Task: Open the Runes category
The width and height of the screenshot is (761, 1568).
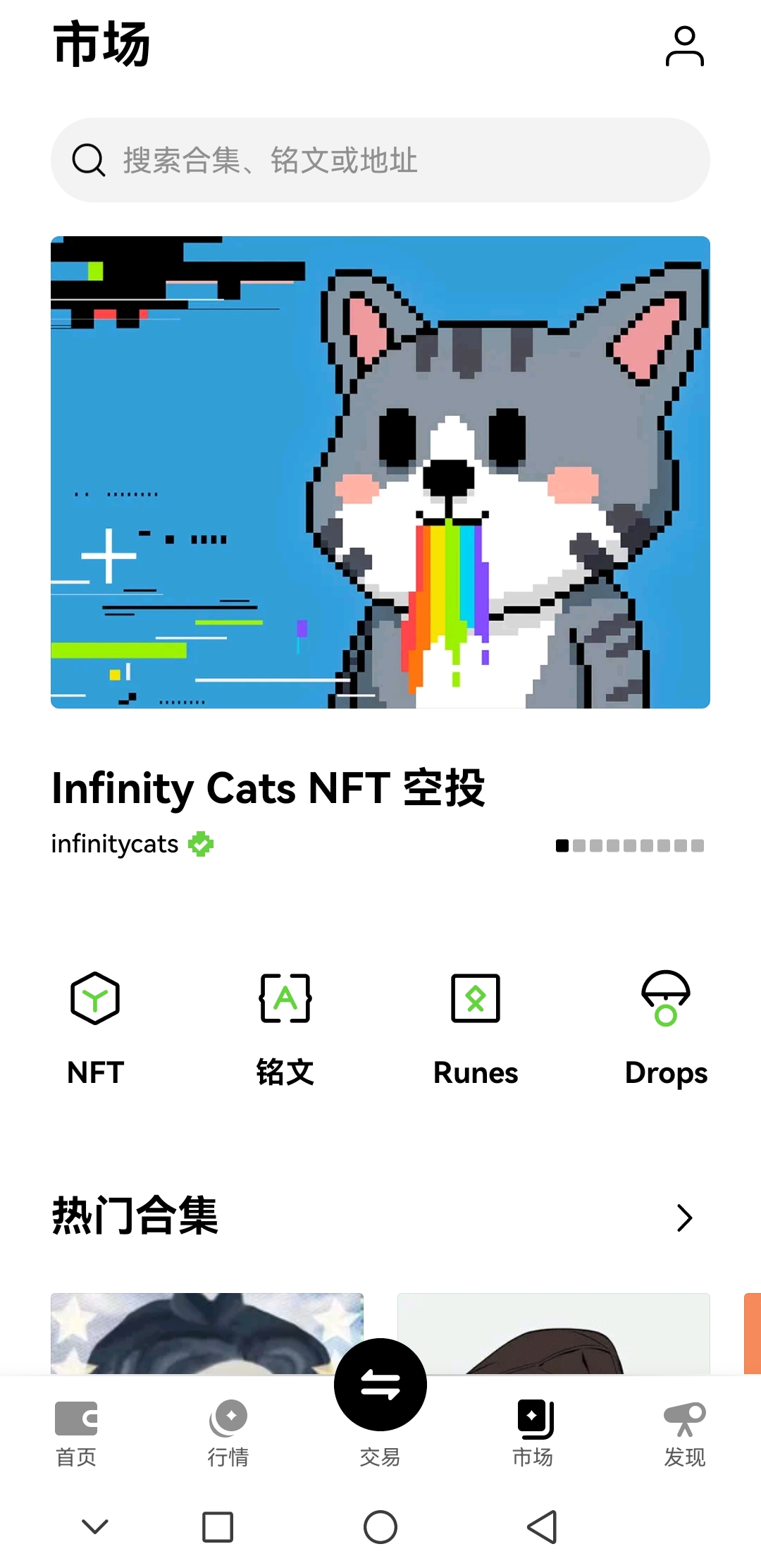Action: click(476, 1027)
